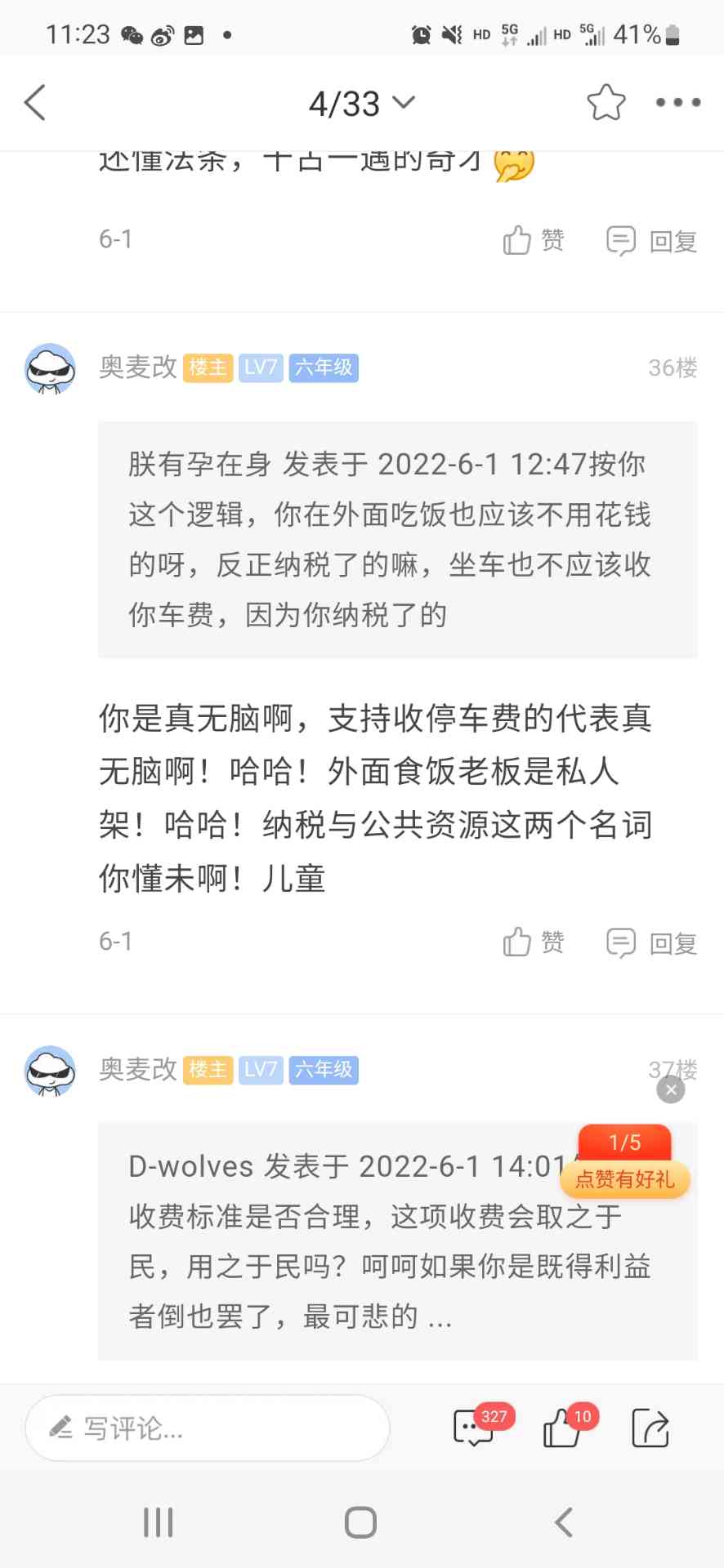Like the comment on floor 36

pyautogui.click(x=534, y=942)
